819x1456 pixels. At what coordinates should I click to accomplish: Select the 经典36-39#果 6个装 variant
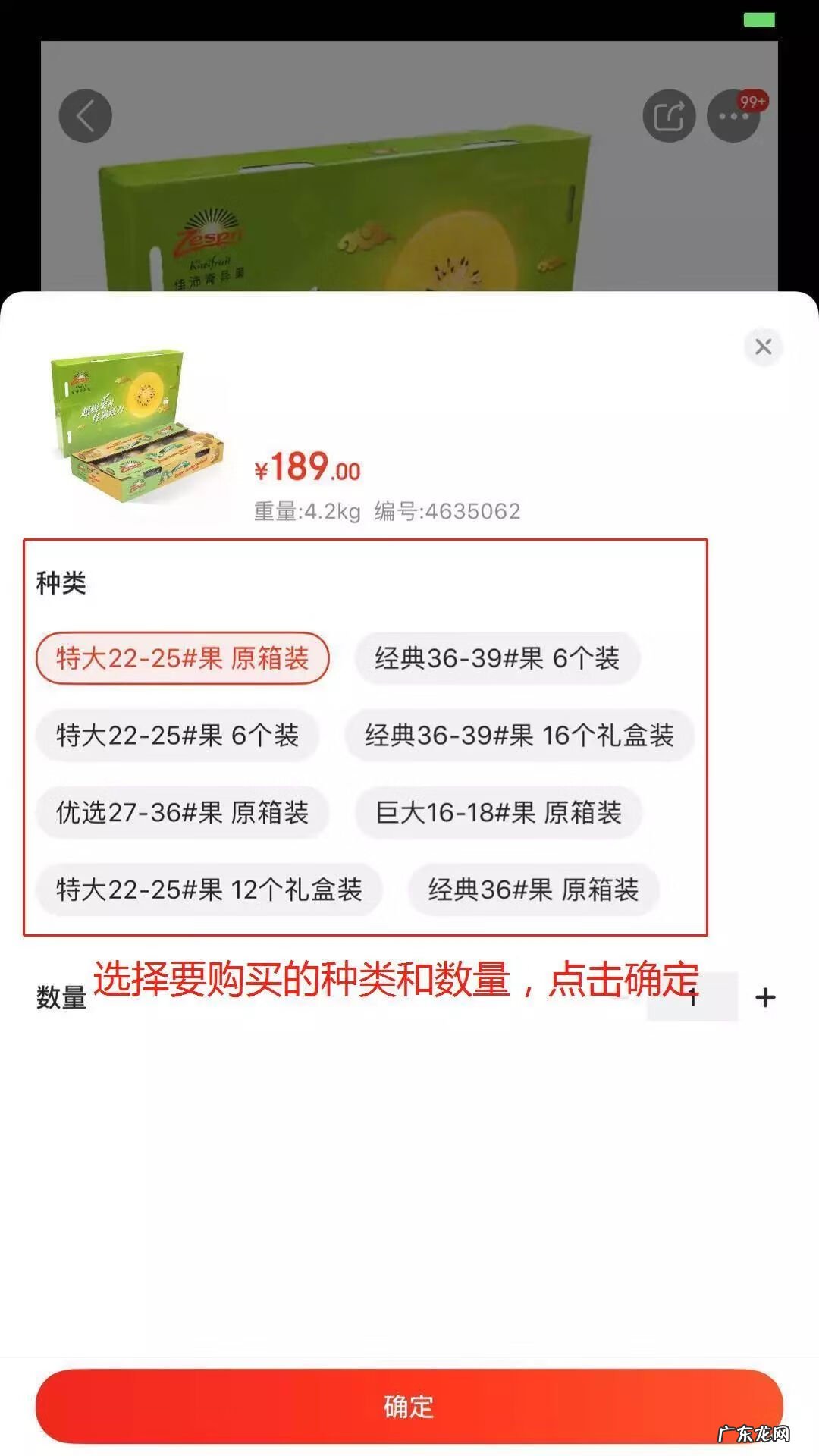click(497, 659)
